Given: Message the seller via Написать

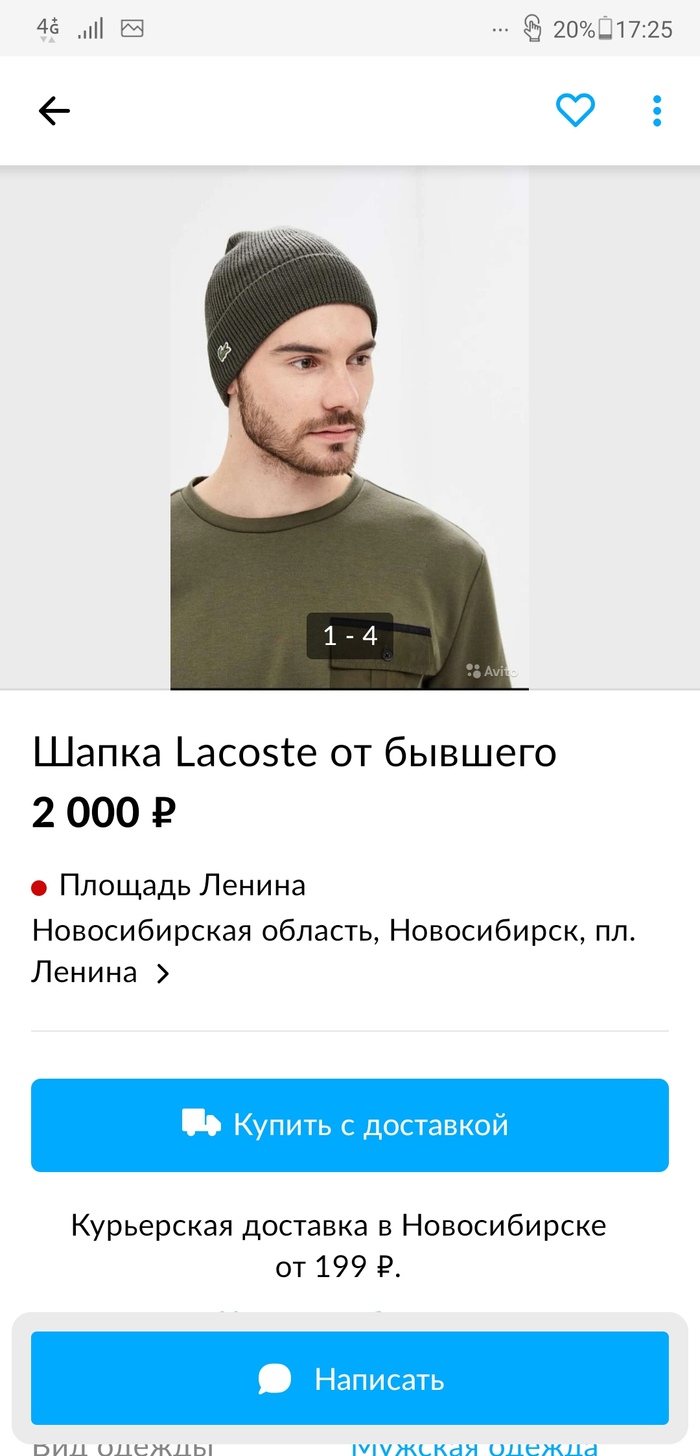Looking at the screenshot, I should pos(349,1379).
